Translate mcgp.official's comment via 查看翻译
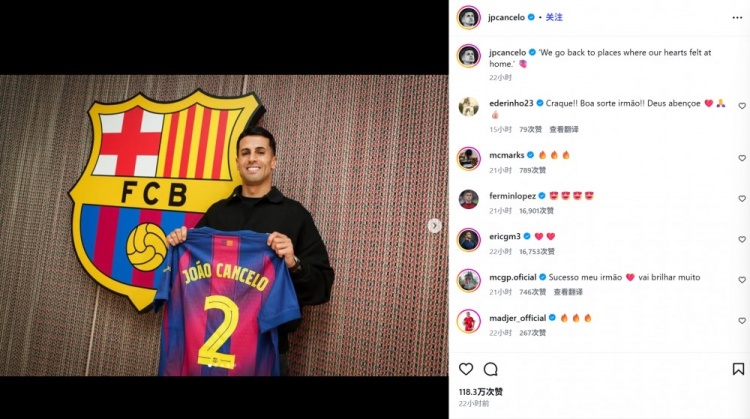The image size is (750, 419). tap(567, 292)
